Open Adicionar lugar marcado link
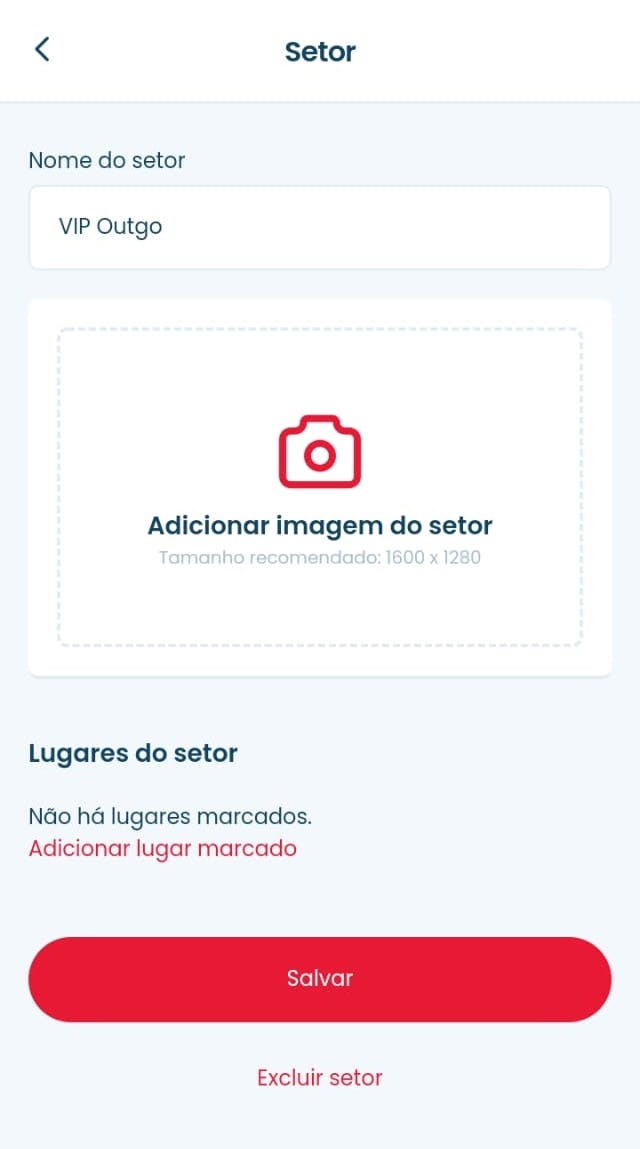 pos(163,848)
